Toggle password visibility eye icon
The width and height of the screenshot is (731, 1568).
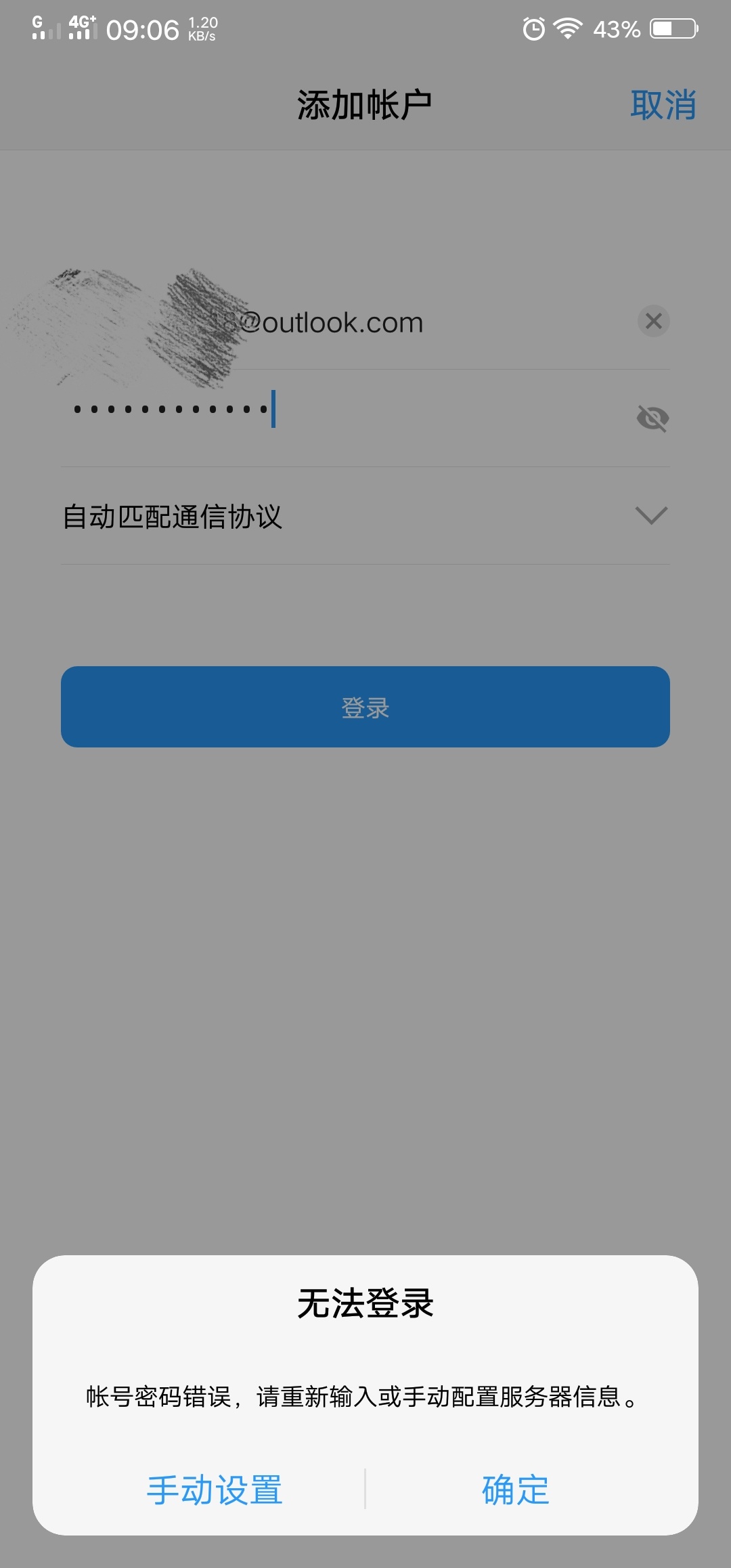(652, 418)
